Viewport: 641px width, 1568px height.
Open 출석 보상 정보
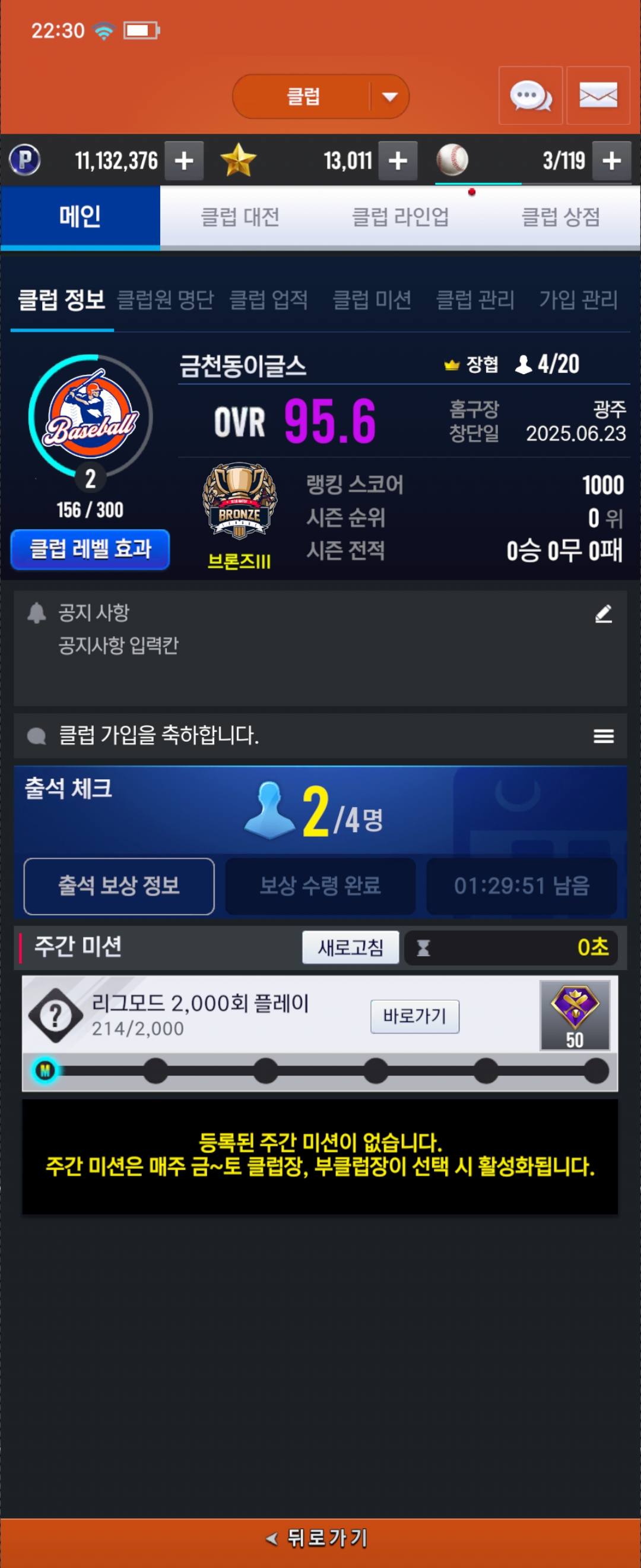click(119, 886)
